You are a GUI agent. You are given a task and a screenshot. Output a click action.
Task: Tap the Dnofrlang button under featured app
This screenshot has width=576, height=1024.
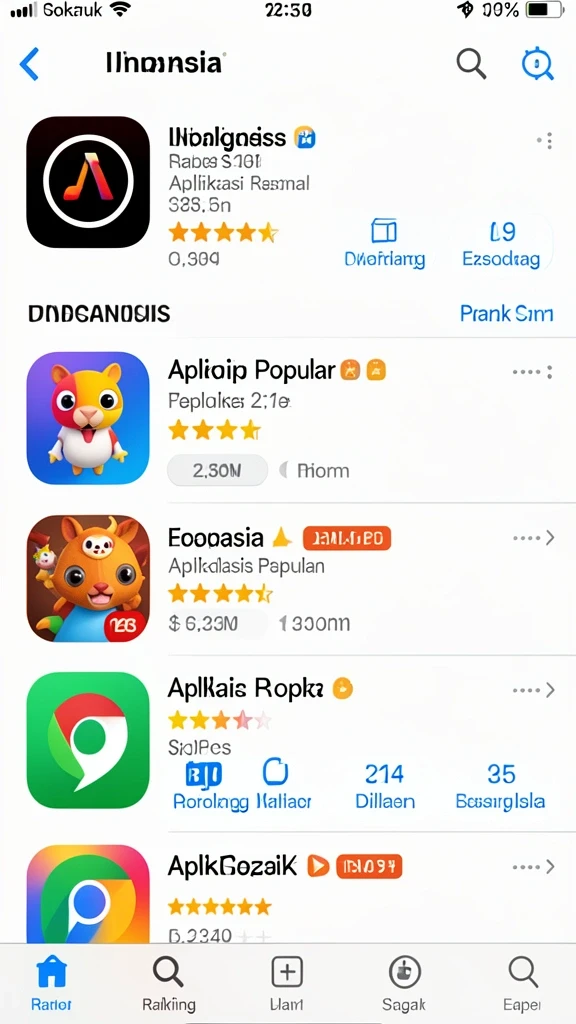click(x=384, y=244)
